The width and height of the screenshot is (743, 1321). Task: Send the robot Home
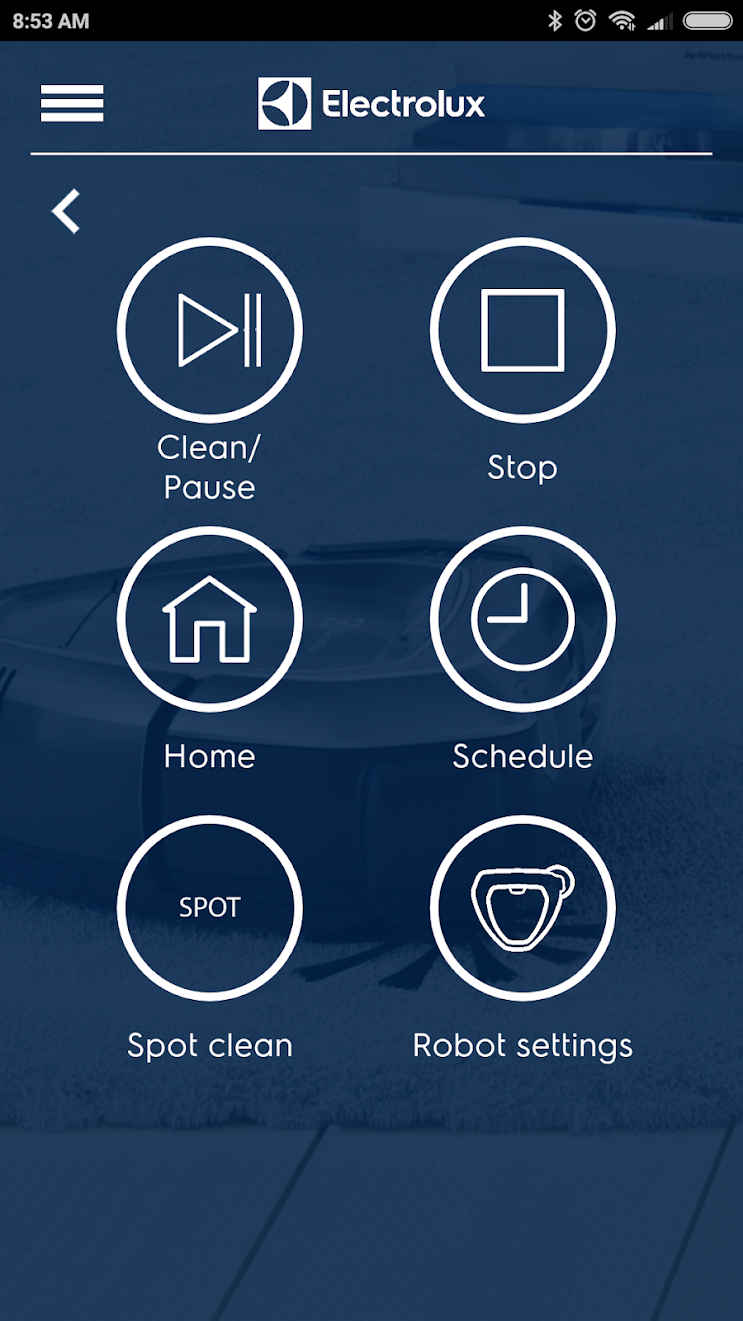tap(209, 619)
